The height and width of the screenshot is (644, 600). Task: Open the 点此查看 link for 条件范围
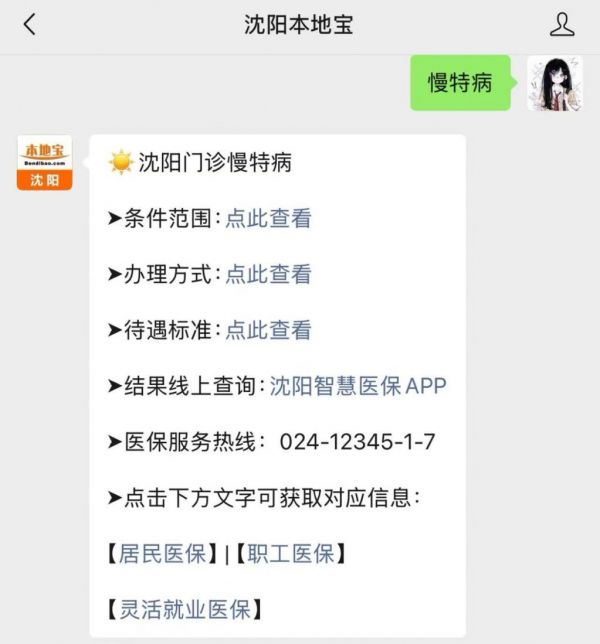pos(268,218)
